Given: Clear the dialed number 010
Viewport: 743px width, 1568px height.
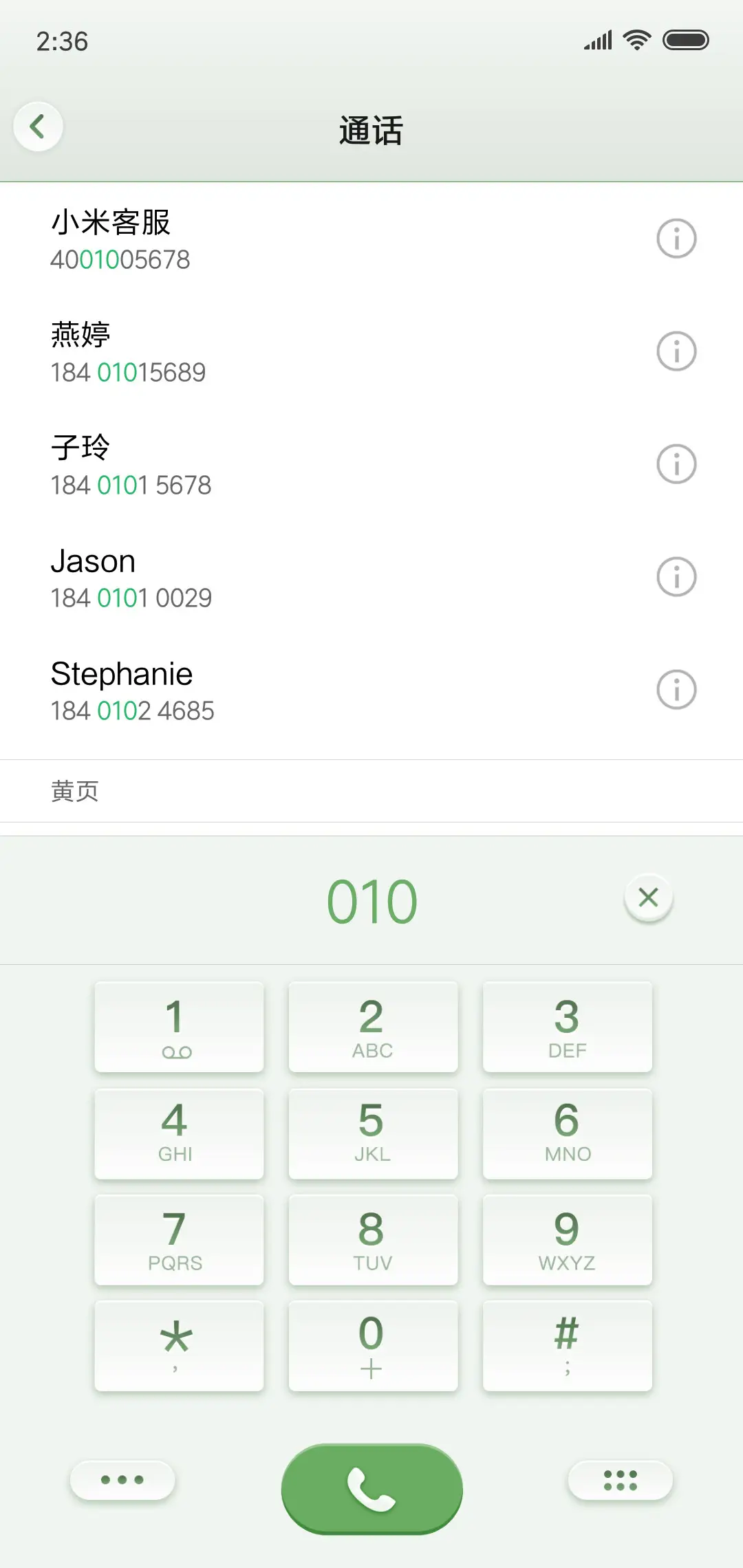Looking at the screenshot, I should 647,897.
